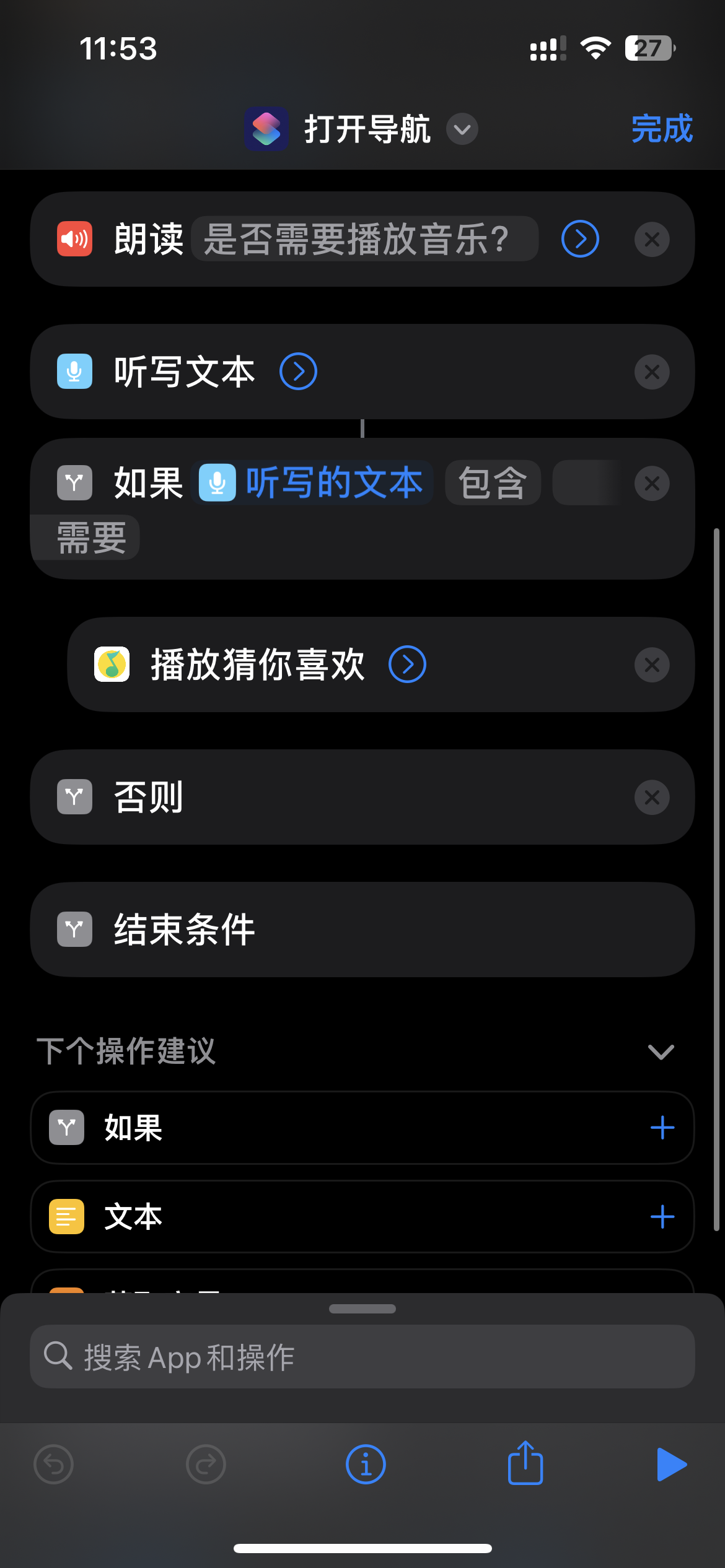Search for apps and actions
Image resolution: width=725 pixels, height=1568 pixels.
[x=362, y=1357]
